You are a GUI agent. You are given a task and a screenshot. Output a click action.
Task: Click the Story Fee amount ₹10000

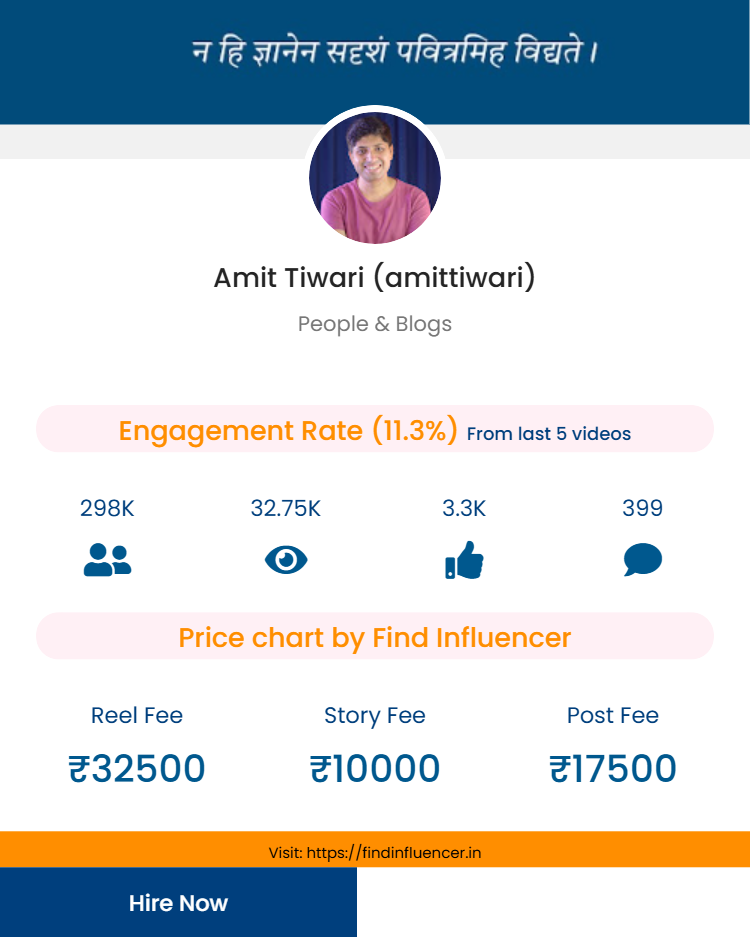(375, 768)
